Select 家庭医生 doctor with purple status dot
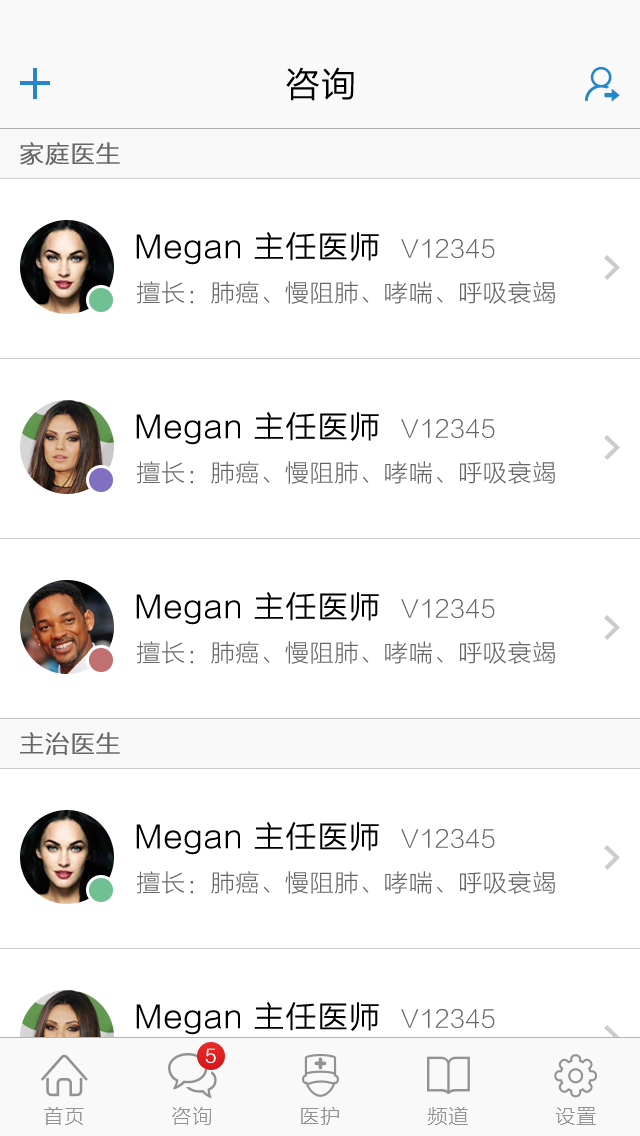 tap(320, 448)
